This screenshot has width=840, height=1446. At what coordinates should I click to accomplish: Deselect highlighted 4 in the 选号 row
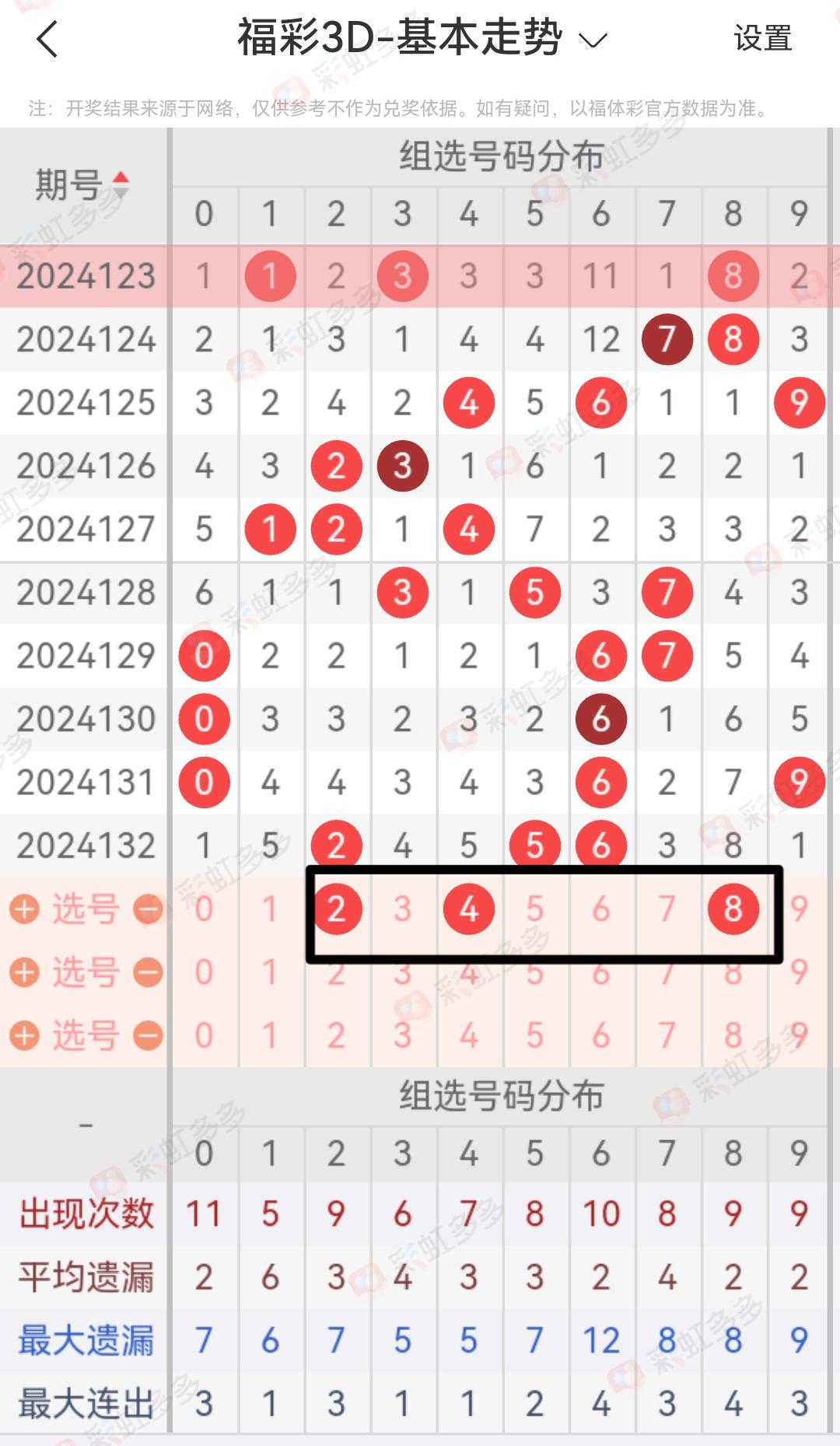468,909
